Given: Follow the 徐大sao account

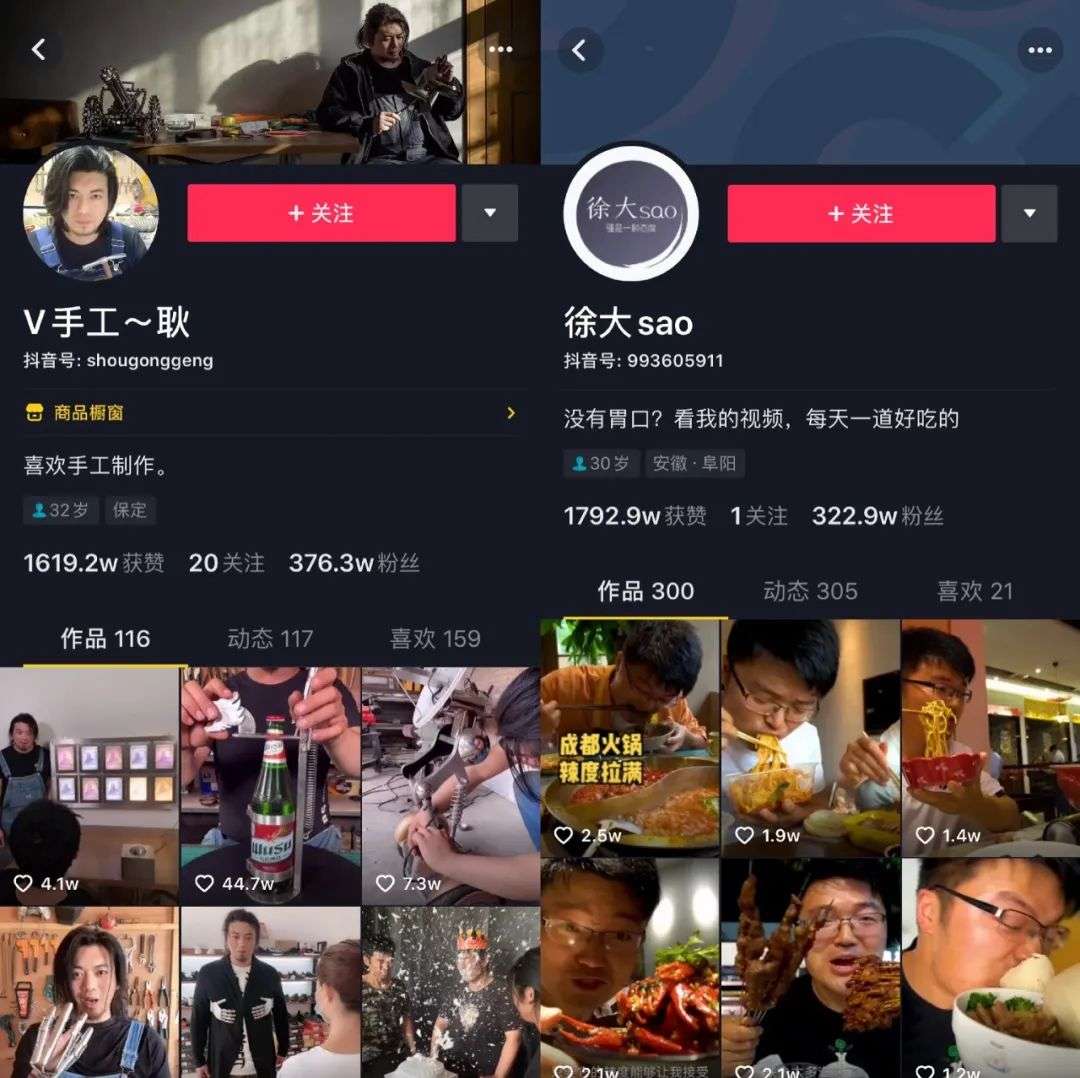Looking at the screenshot, I should click(861, 214).
